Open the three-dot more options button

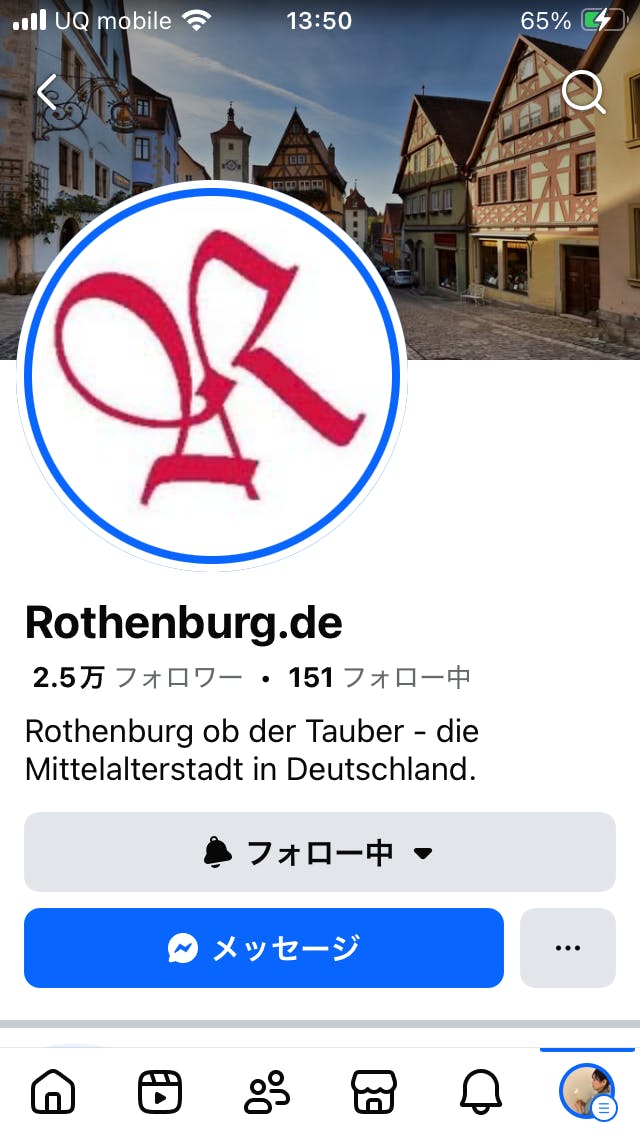coord(567,948)
